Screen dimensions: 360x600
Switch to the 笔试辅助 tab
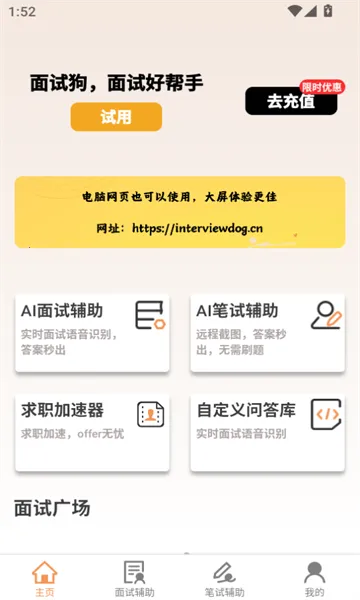pos(225,579)
